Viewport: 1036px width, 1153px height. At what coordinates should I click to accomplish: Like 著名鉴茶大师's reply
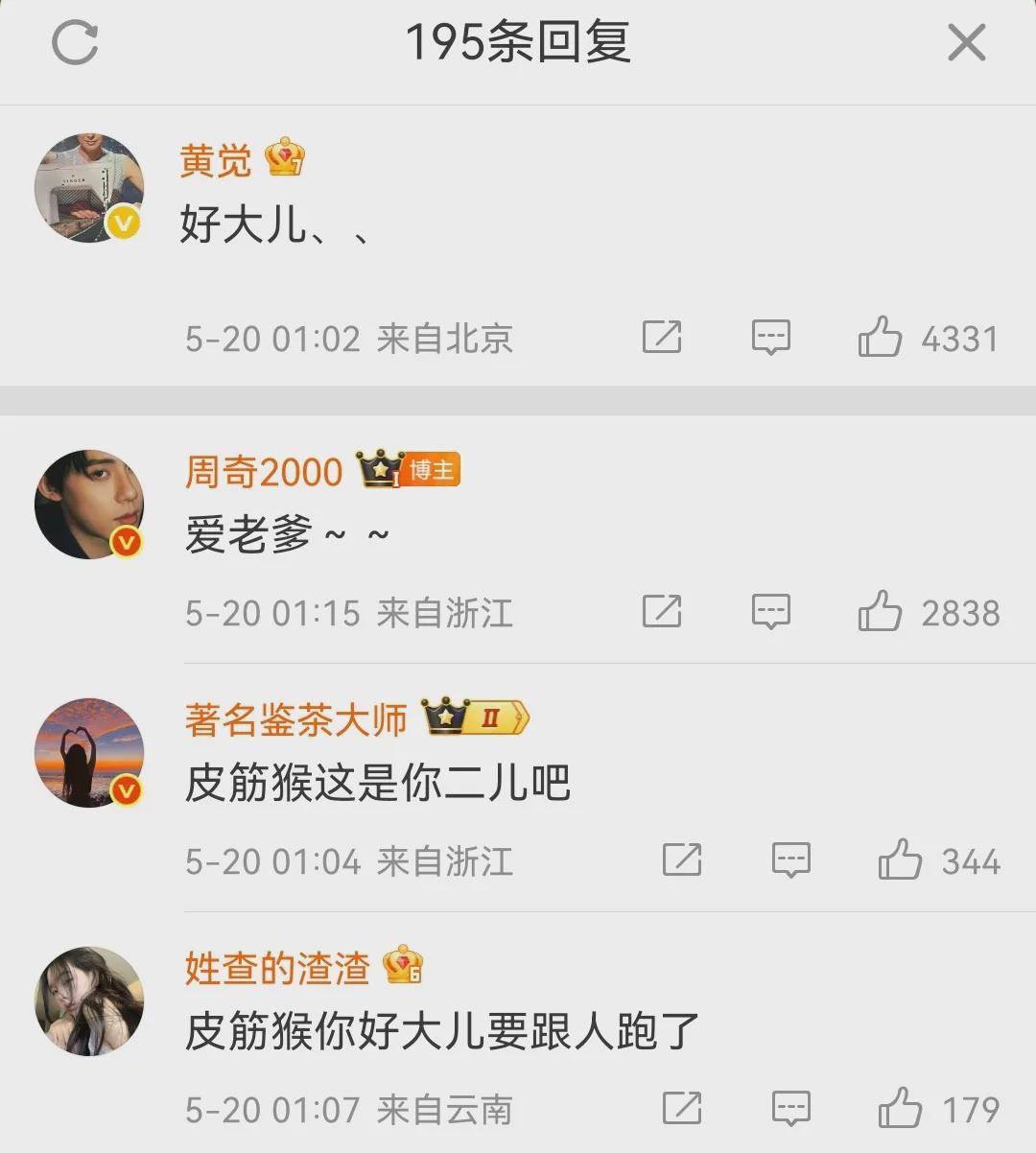[900, 860]
